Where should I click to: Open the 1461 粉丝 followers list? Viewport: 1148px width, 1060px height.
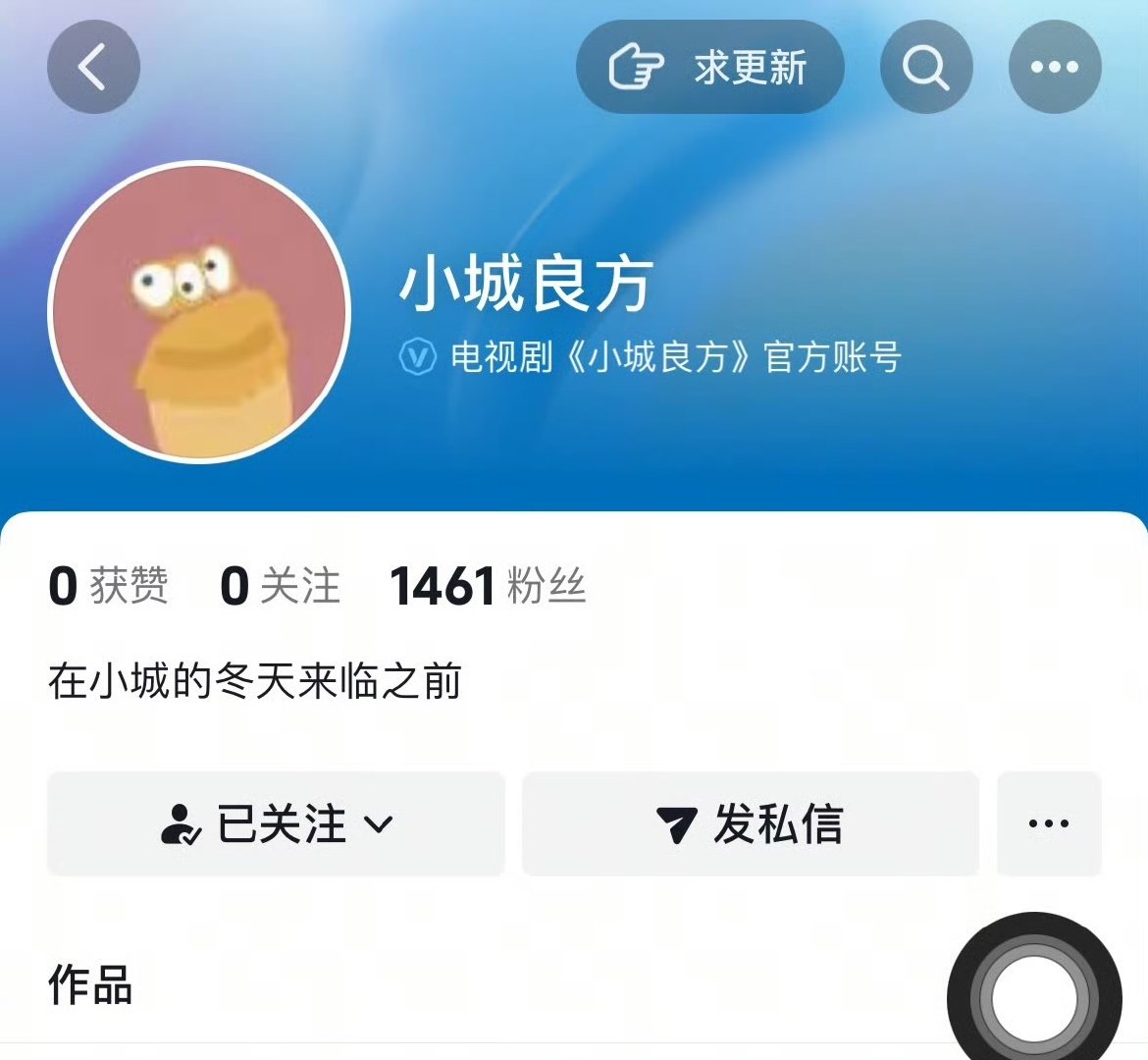click(488, 586)
